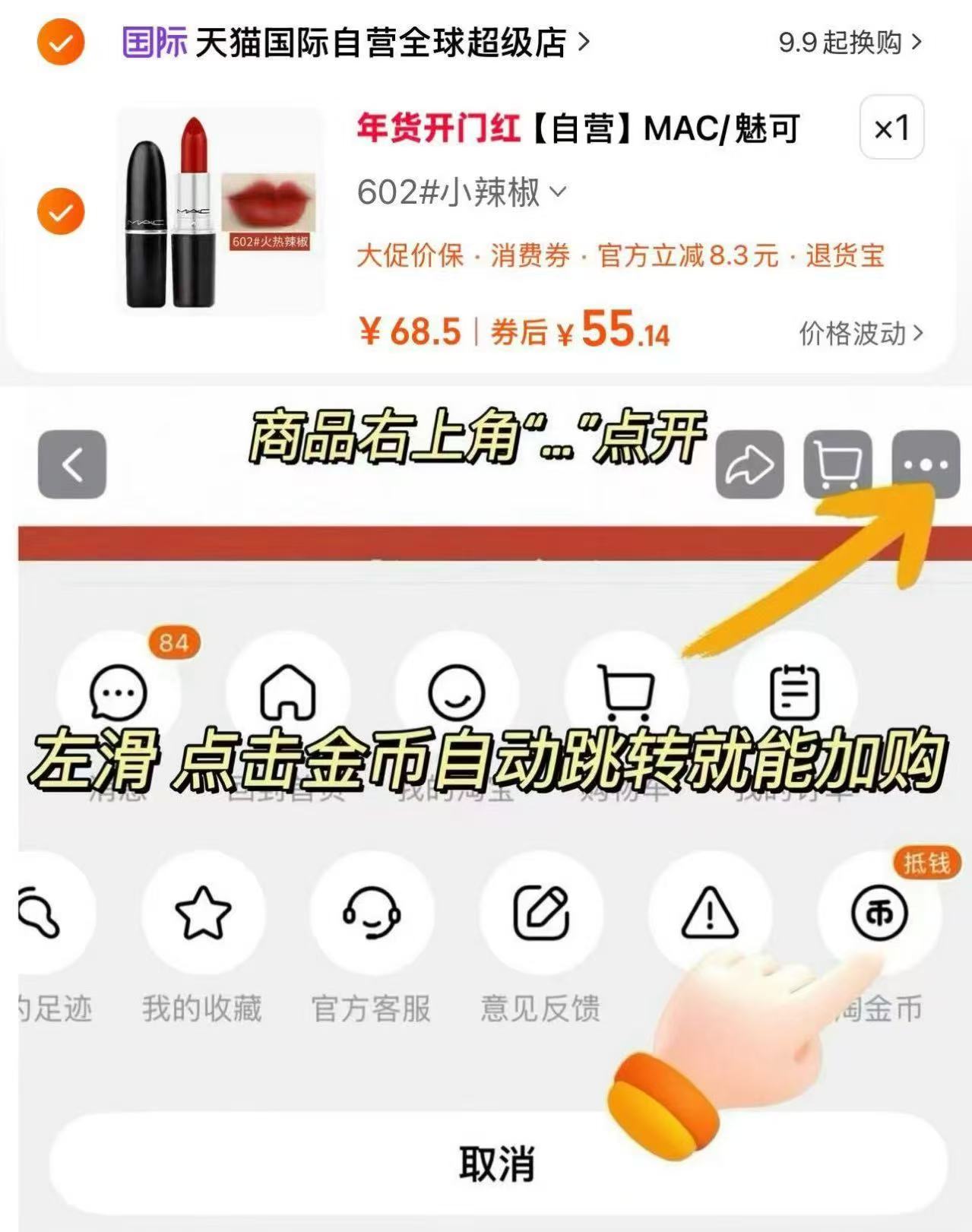Image resolution: width=972 pixels, height=1232 pixels.
Task: Open the 9.9 起换购 offer link
Action: (x=846, y=43)
